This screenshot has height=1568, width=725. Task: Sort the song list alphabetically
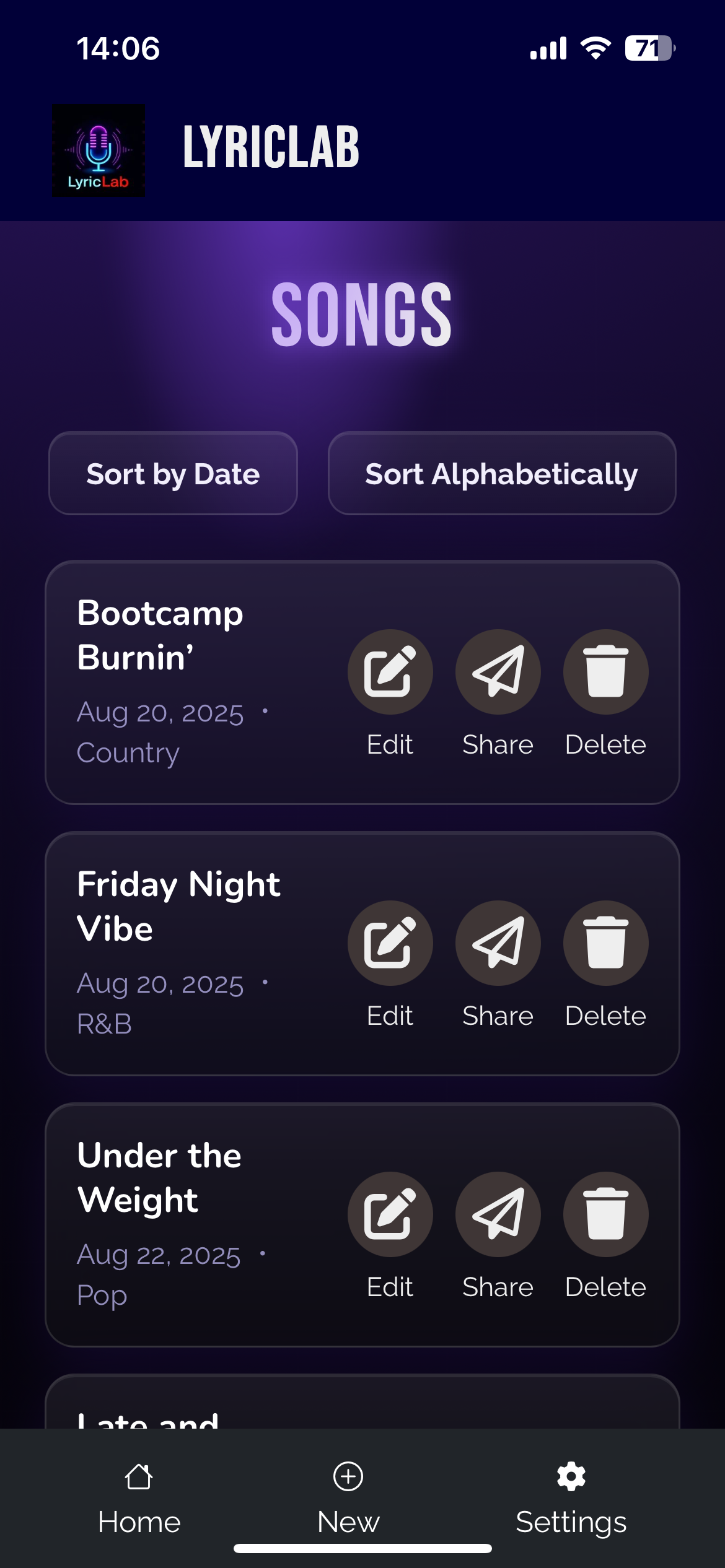click(501, 474)
